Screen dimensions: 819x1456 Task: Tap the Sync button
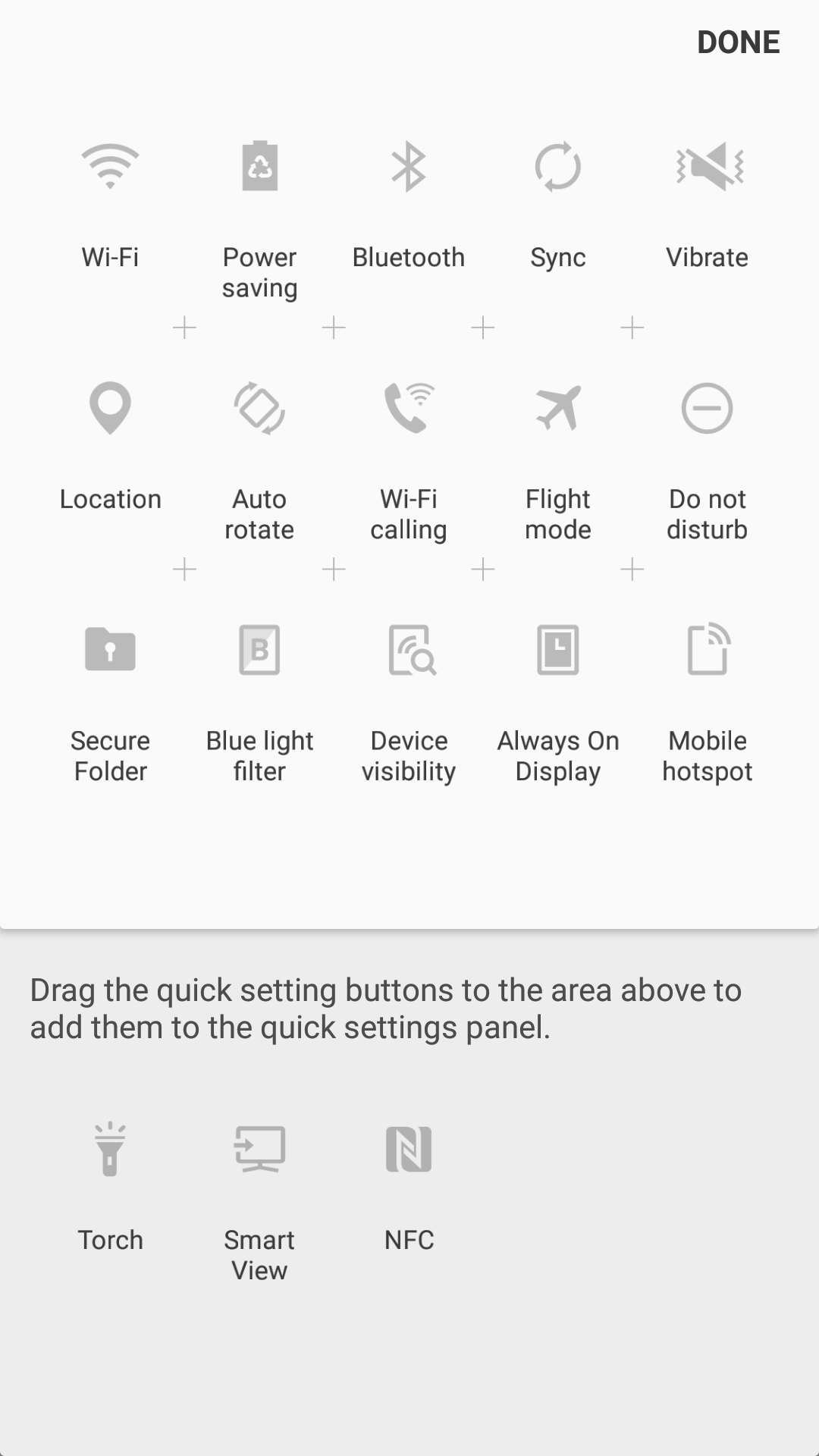click(558, 205)
